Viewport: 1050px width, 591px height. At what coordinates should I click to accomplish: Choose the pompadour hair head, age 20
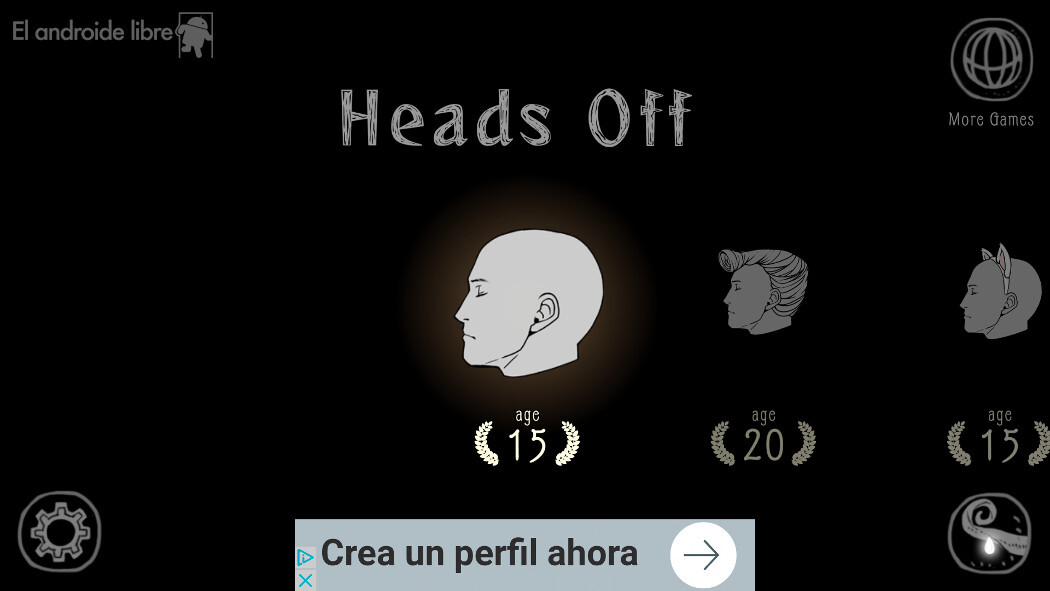763,291
